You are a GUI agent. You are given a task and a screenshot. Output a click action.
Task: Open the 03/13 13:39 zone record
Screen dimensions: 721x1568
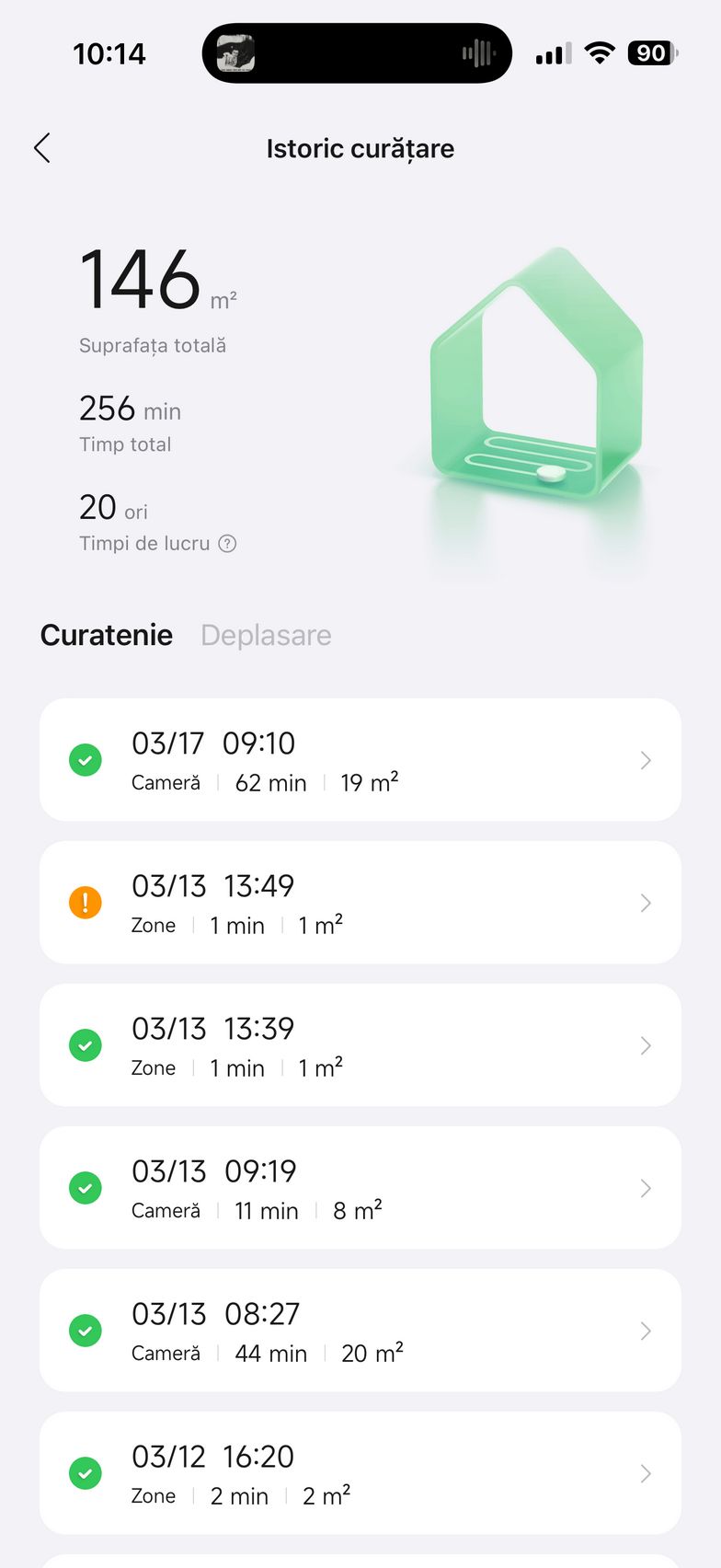coord(360,1045)
